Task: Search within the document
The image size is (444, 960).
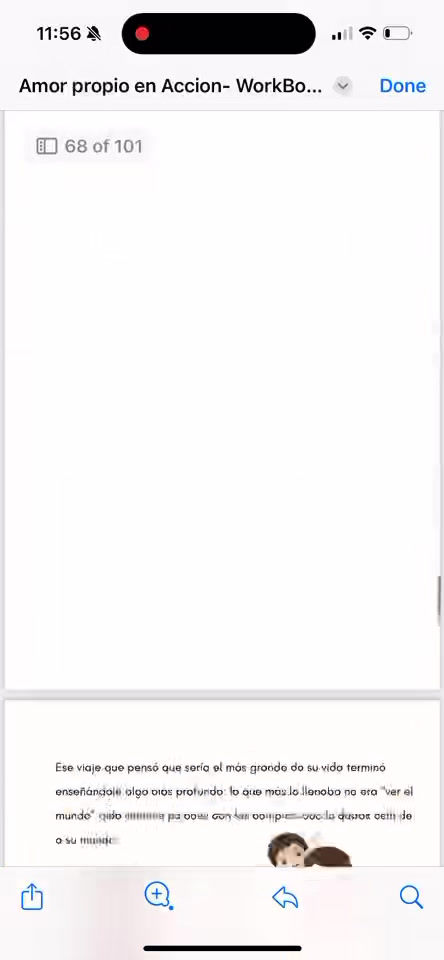Action: (x=411, y=897)
